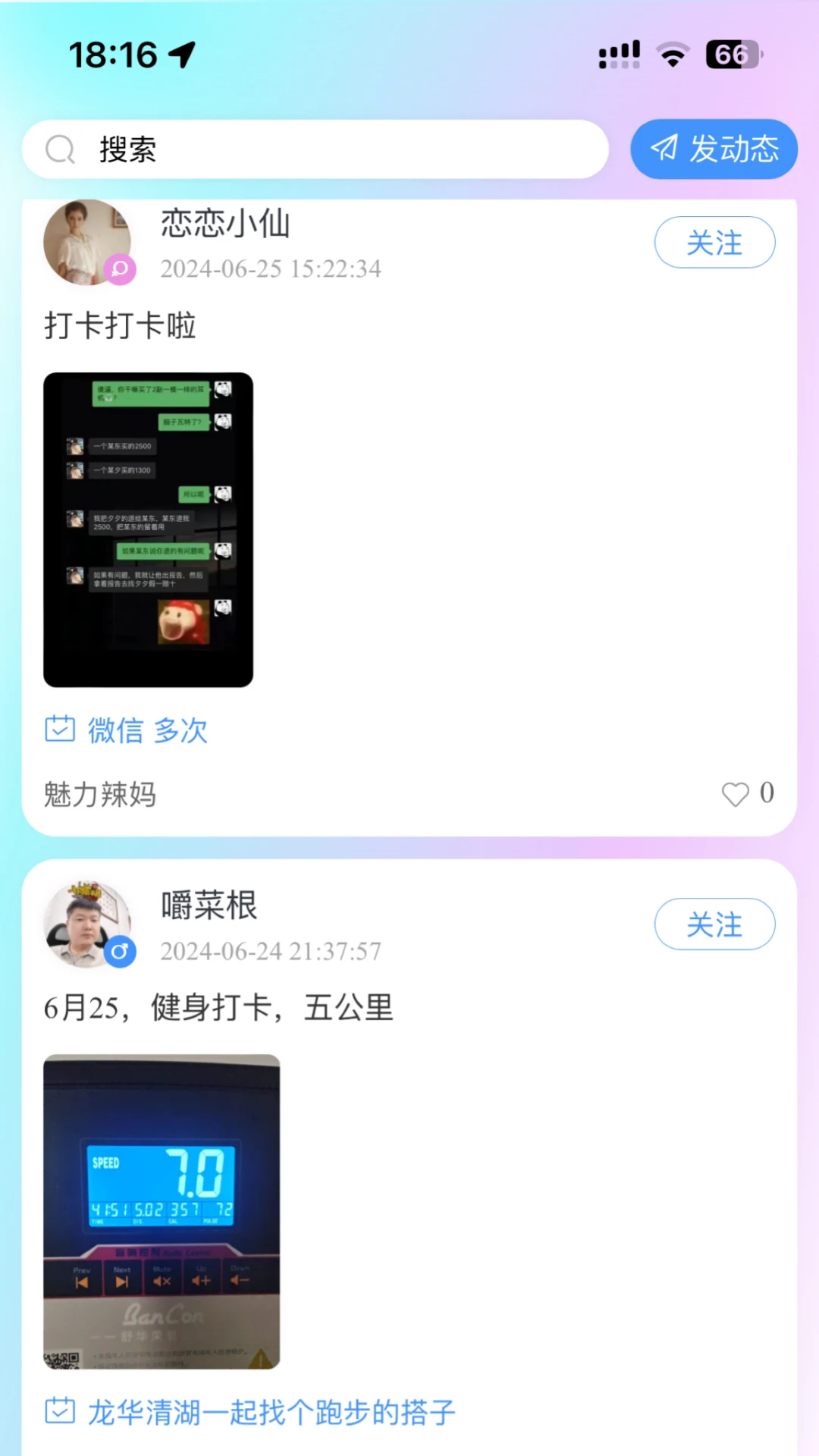
Task: Open the 龙华清湖一起找个跑步的搭子 link
Action: point(269,1410)
